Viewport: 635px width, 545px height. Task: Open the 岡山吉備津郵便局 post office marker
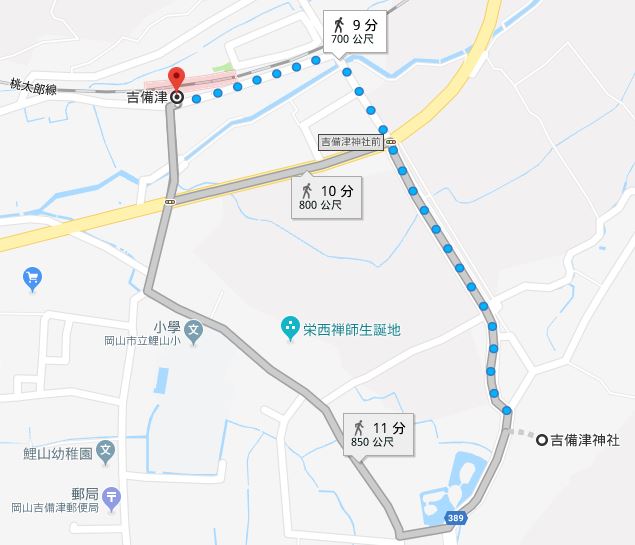click(111, 495)
